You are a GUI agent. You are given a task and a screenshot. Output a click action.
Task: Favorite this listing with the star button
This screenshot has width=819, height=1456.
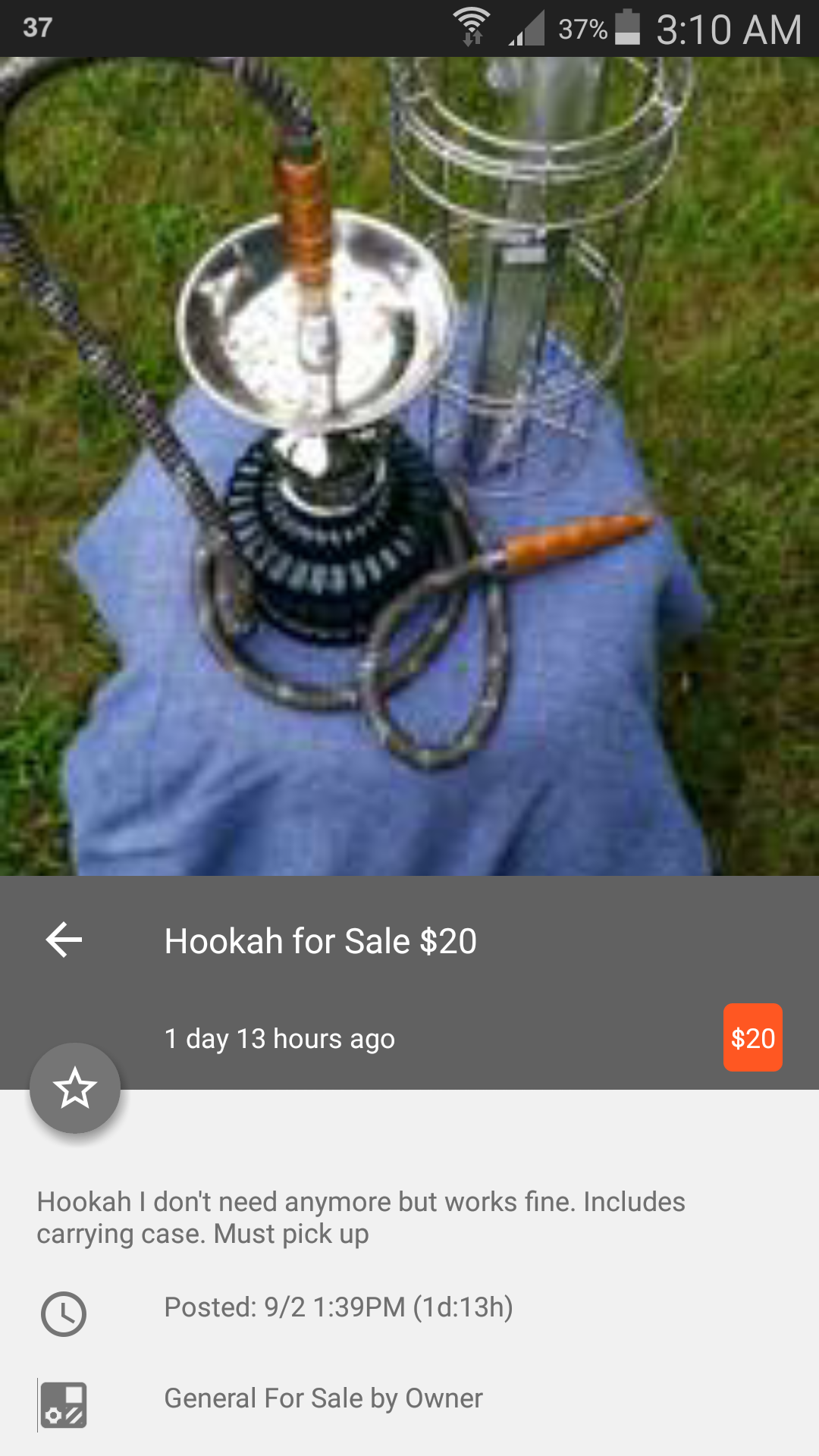(x=75, y=1088)
